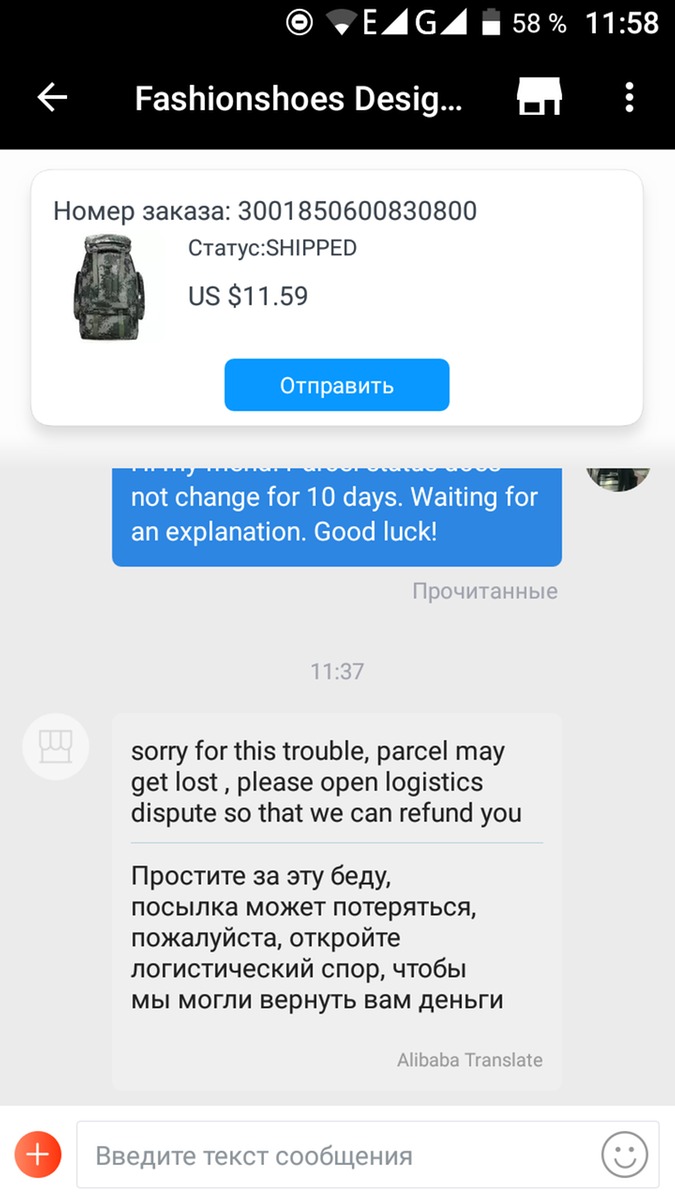Image resolution: width=675 pixels, height=1200 pixels.
Task: Tap the red plus attachment button
Action: [x=38, y=1156]
